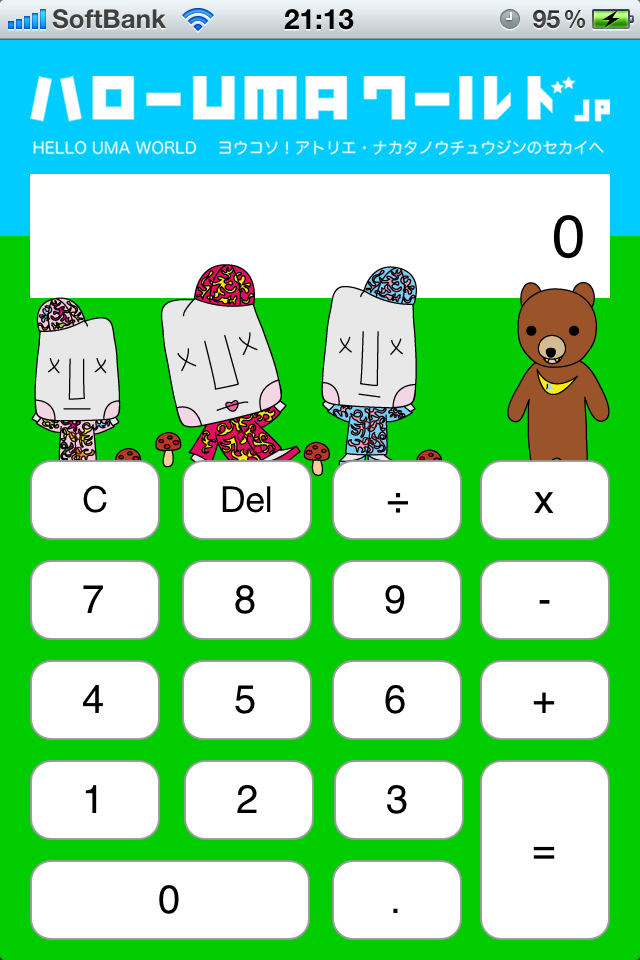Tap number key 5

click(x=246, y=700)
